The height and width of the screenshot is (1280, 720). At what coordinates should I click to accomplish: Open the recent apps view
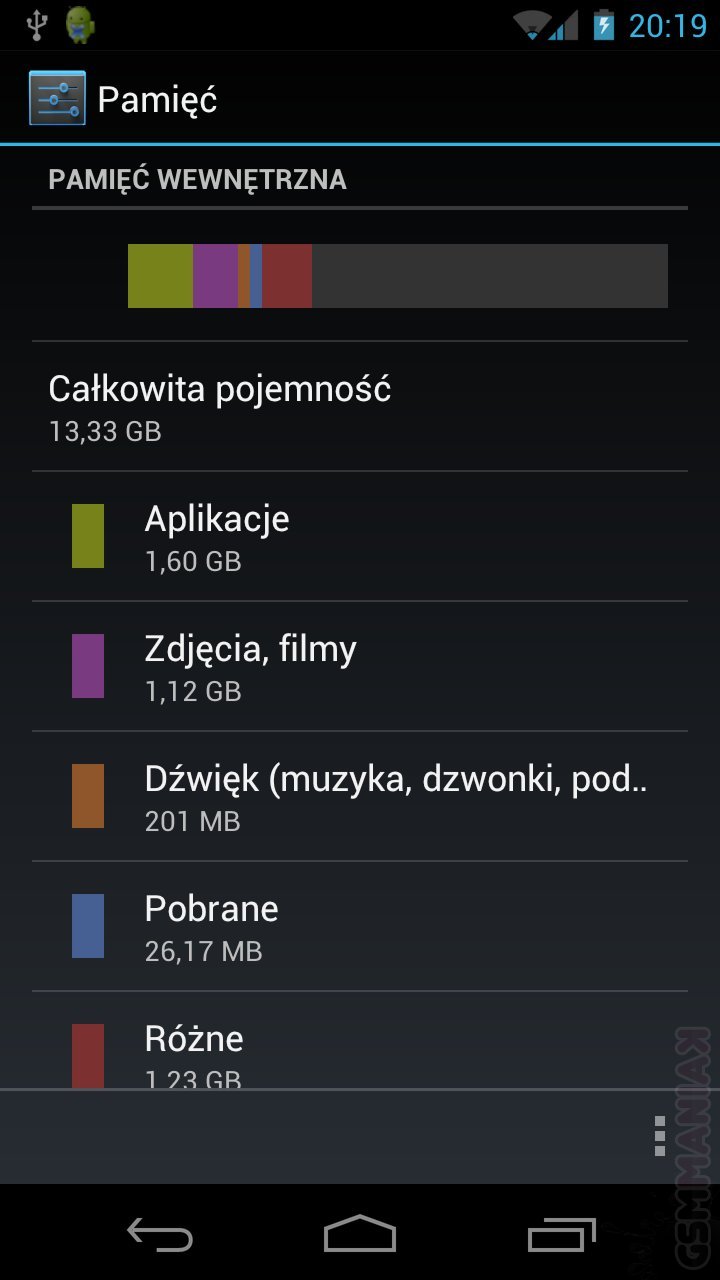click(561, 1234)
